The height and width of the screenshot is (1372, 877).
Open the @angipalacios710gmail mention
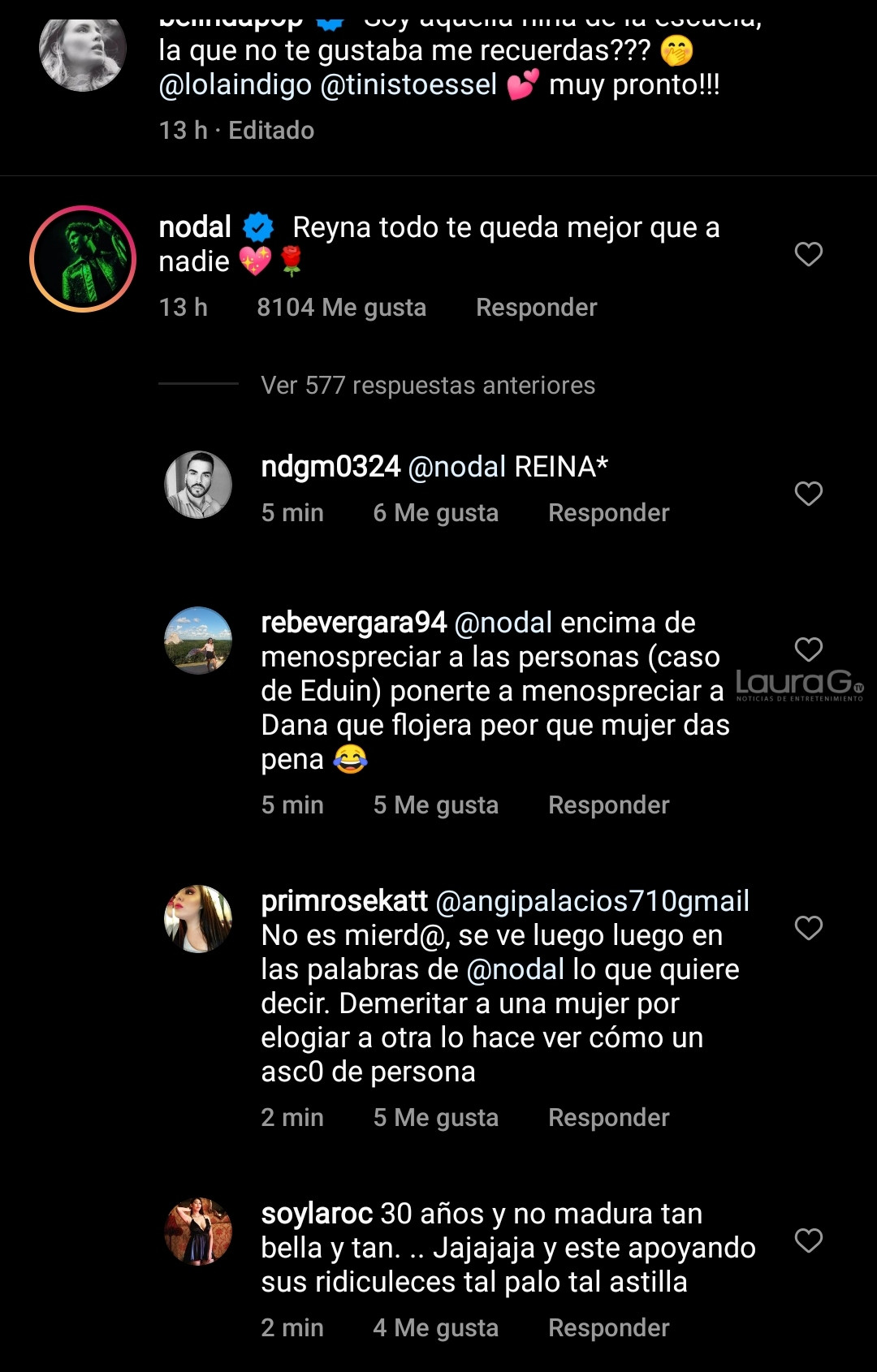tap(592, 901)
